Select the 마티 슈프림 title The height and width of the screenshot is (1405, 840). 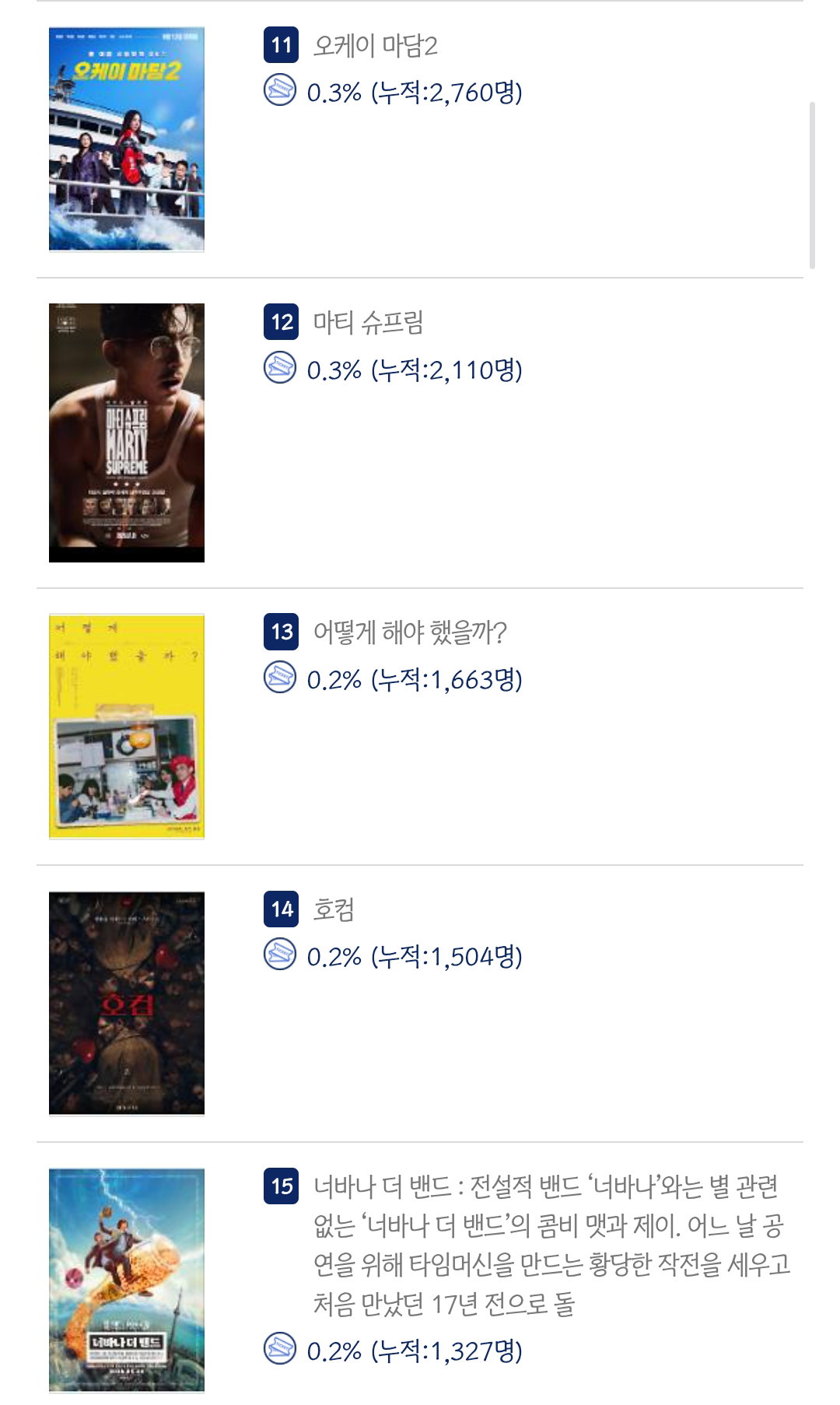[369, 322]
